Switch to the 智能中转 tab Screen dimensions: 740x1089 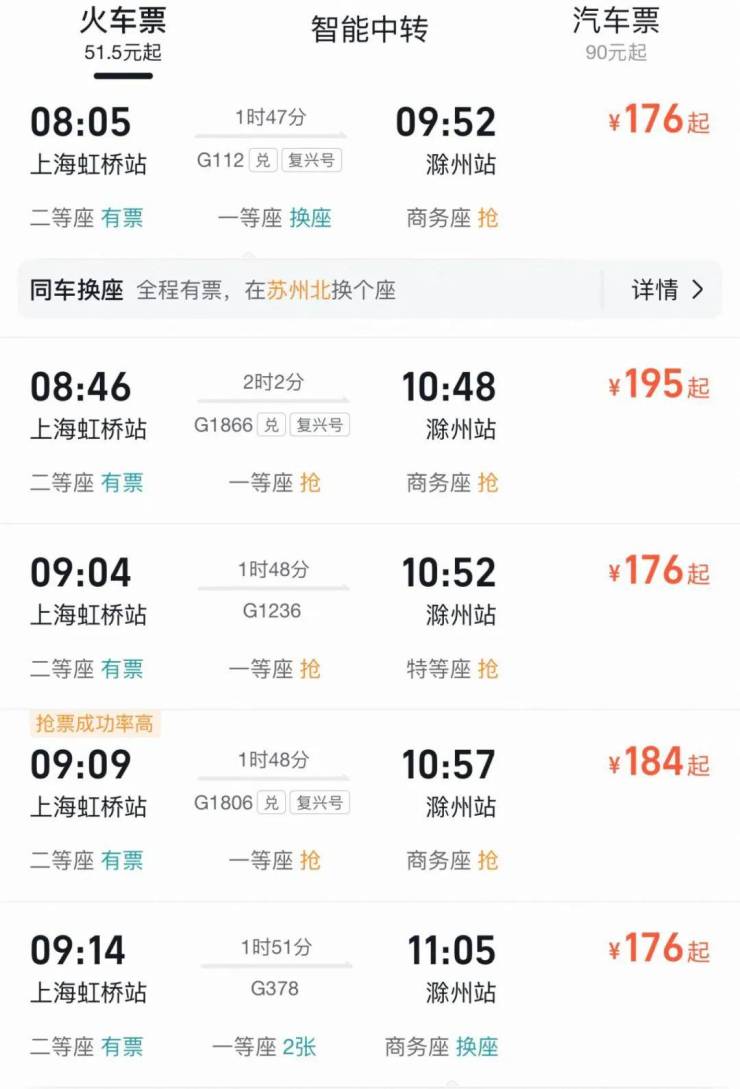(369, 30)
